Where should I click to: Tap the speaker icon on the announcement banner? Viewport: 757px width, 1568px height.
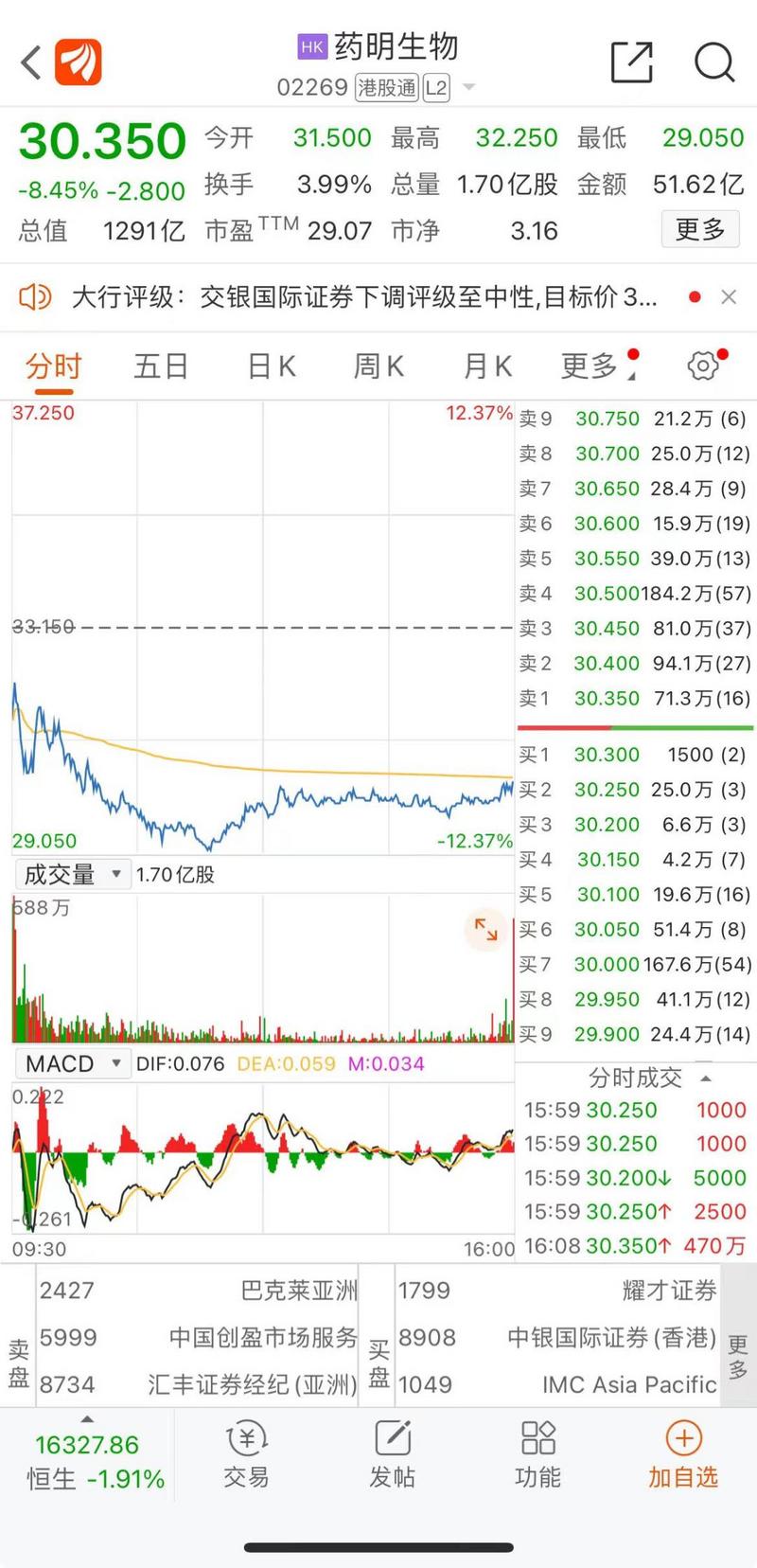point(36,297)
